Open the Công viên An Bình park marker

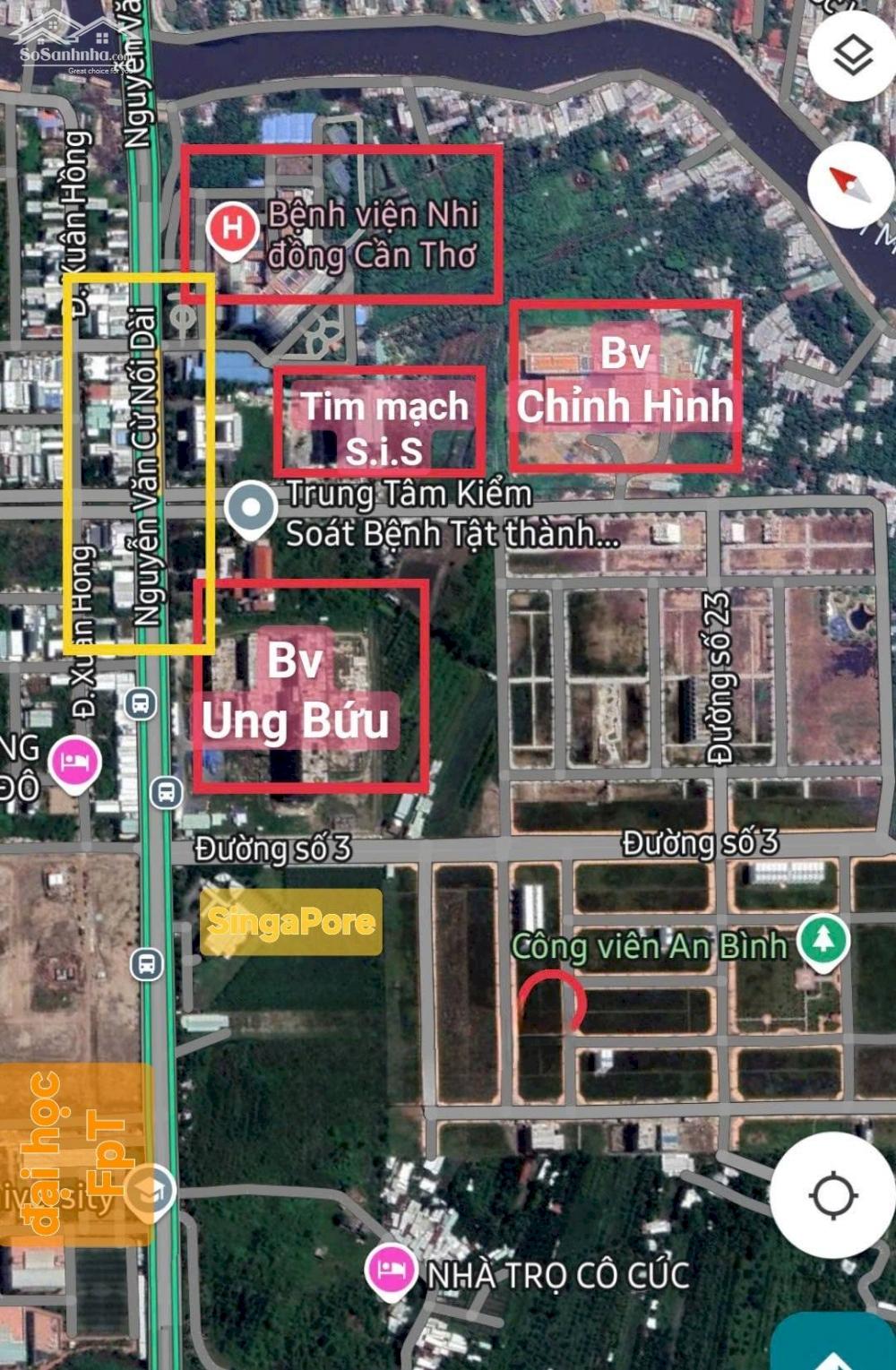[x=823, y=940]
